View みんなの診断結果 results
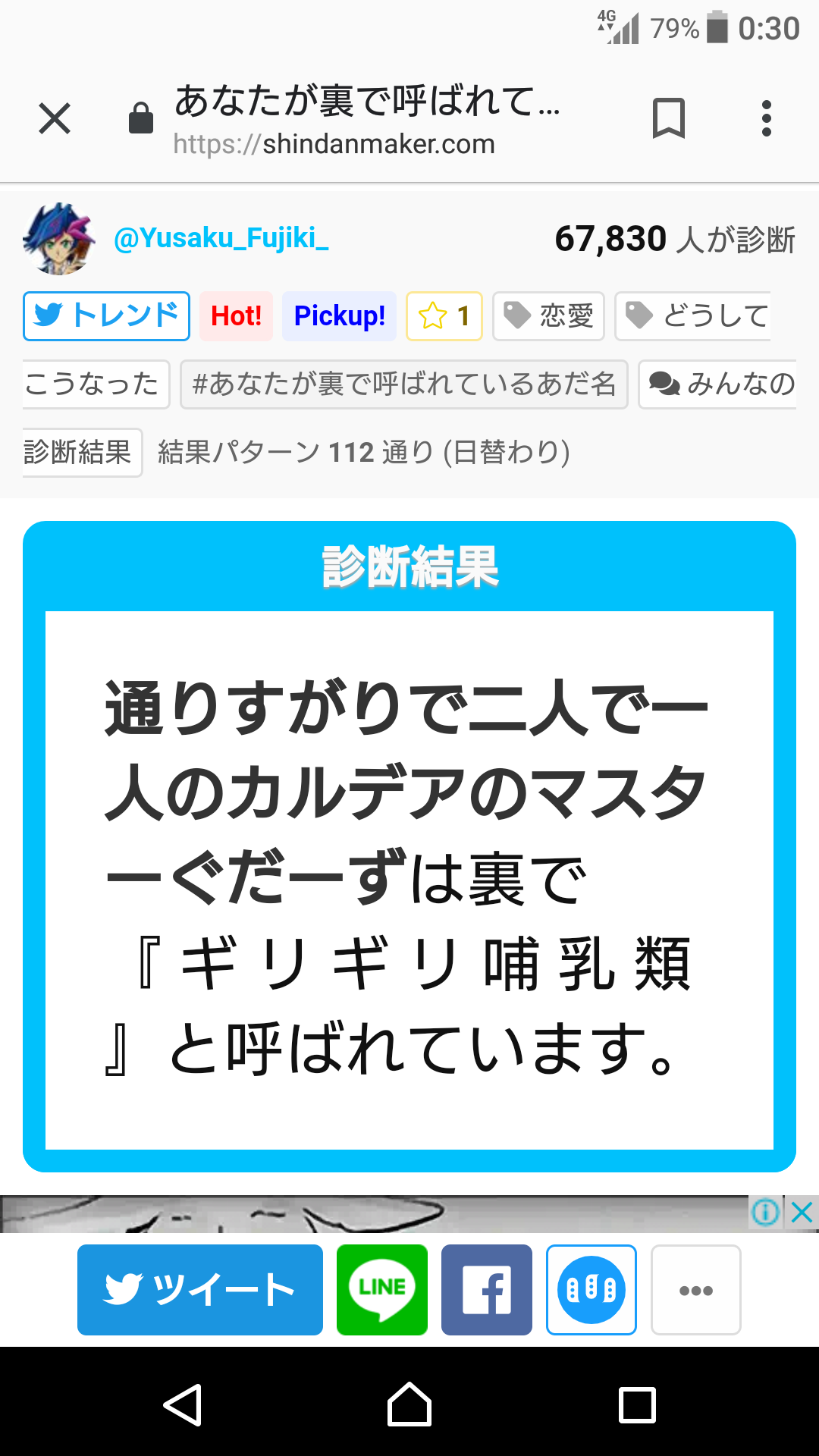This screenshot has height=1456, width=819. (x=717, y=384)
